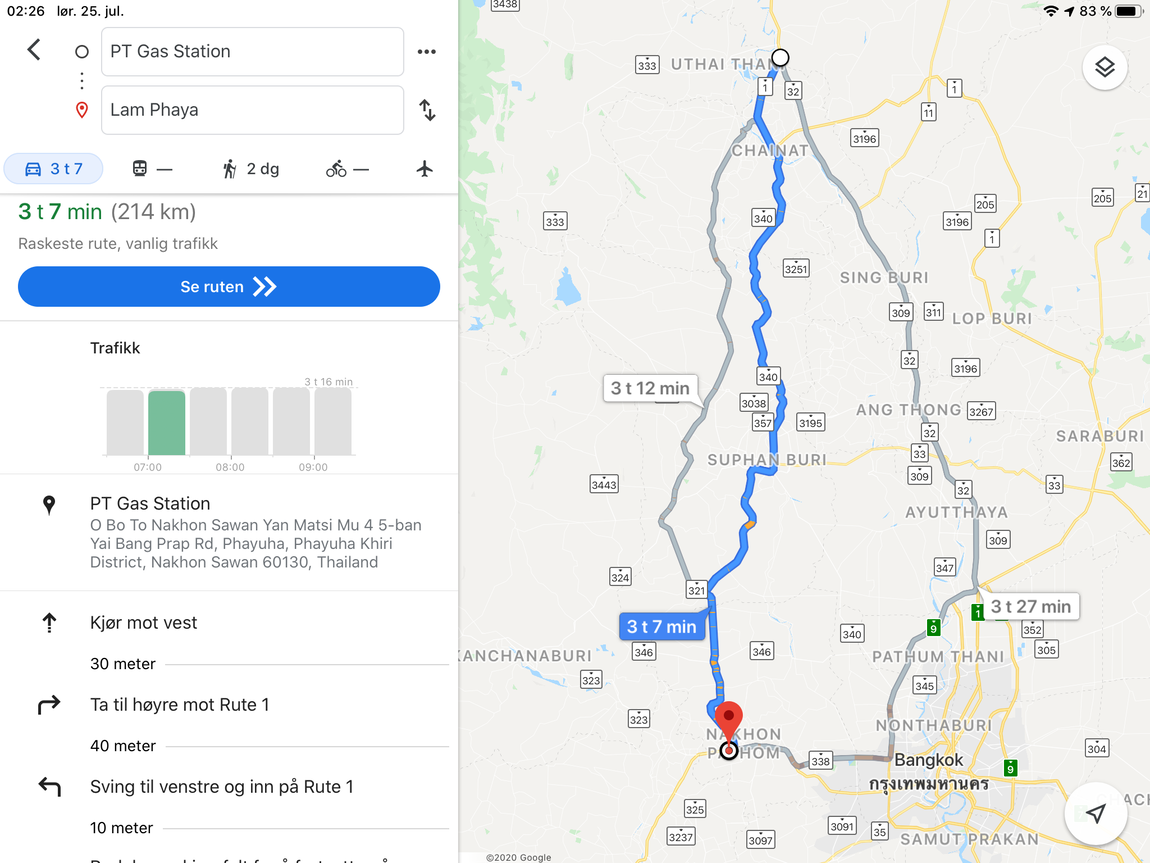Screen dimensions: 1150x863
Task: Open step Sving til venstre inn på Rute 1
Action: pos(222,787)
